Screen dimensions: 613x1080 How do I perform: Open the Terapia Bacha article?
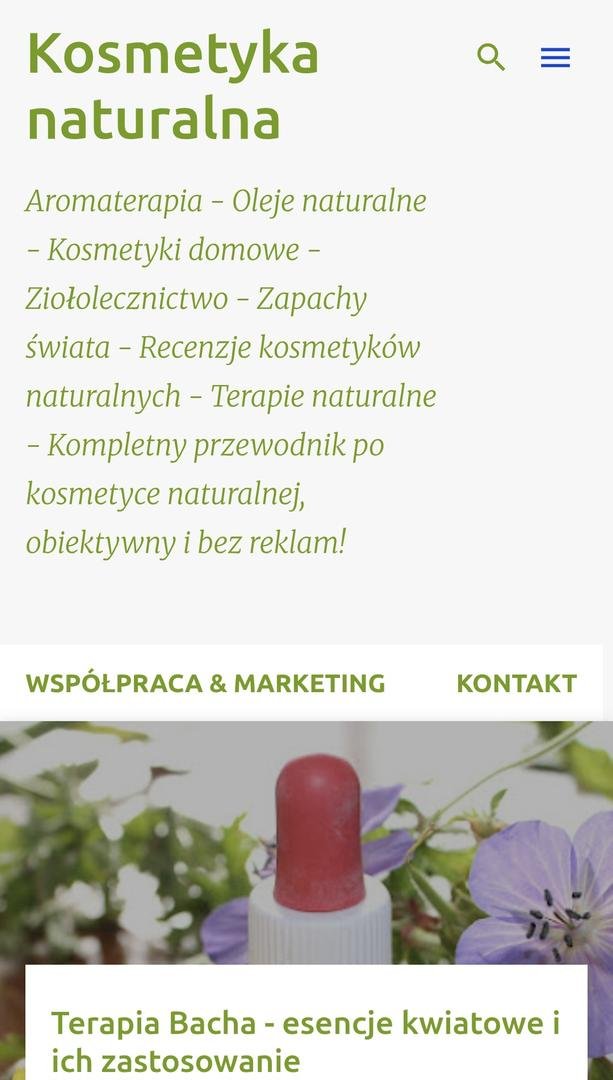[x=306, y=1041]
